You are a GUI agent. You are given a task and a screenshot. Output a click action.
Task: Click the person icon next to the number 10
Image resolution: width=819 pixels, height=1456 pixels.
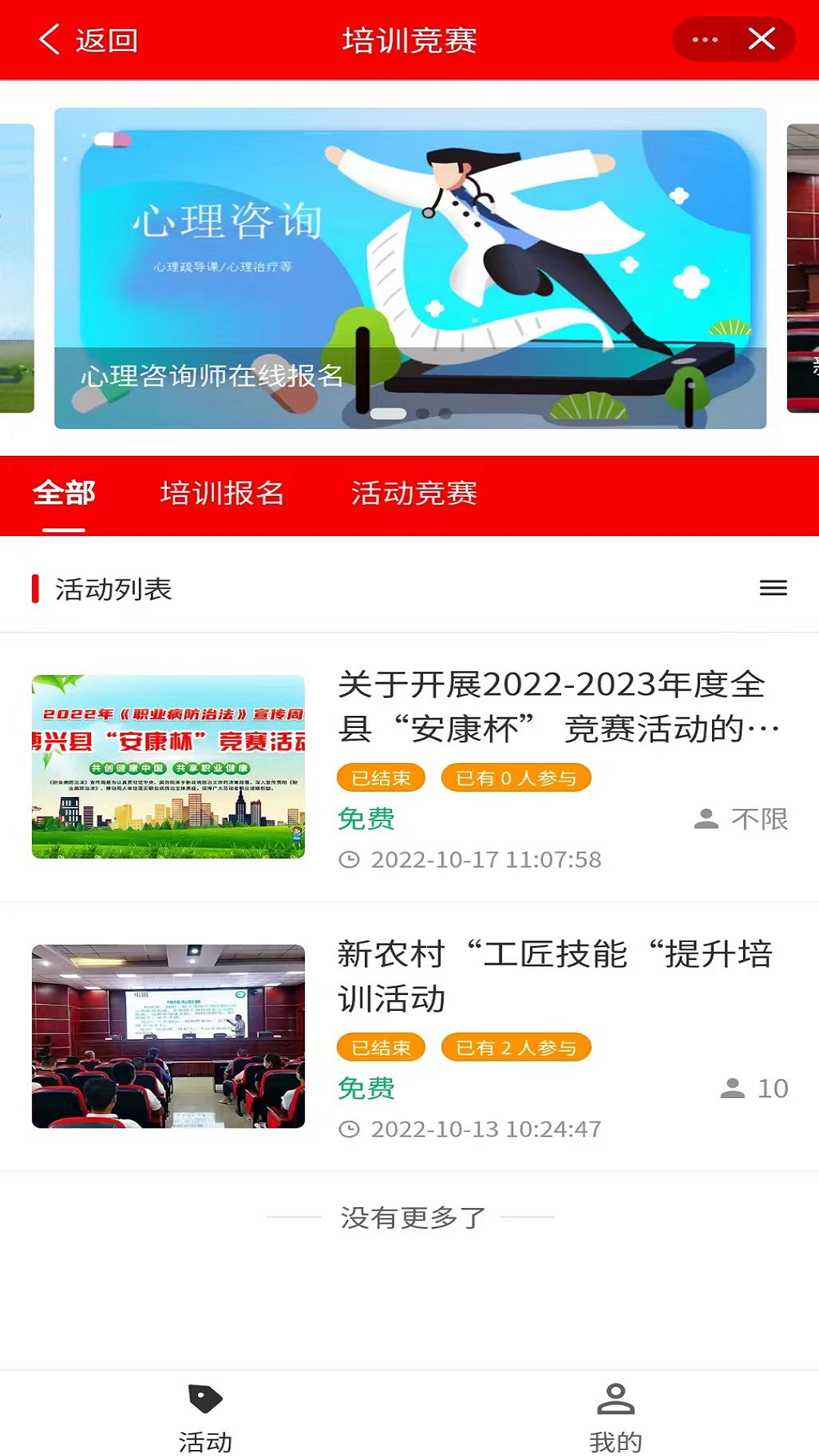(x=732, y=1090)
